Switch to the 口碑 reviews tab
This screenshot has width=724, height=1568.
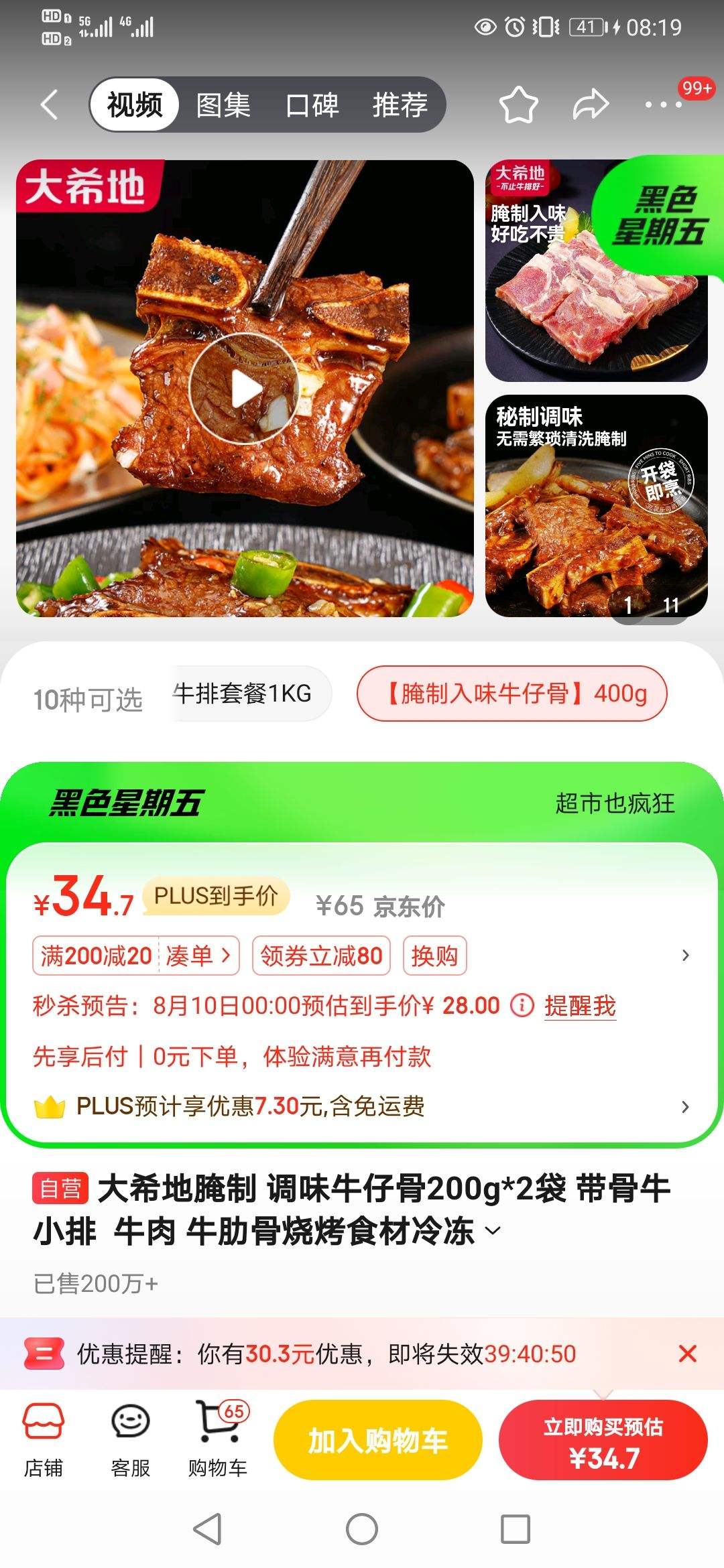312,104
